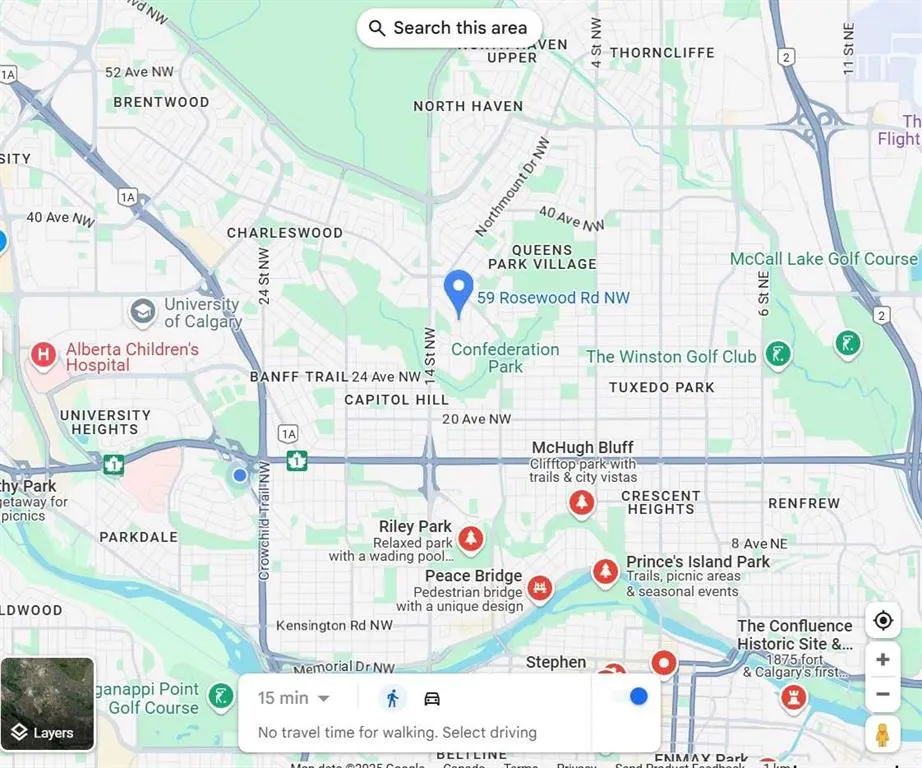The image size is (922, 768).
Task: Open Peace Bridge place marker
Action: [540, 587]
